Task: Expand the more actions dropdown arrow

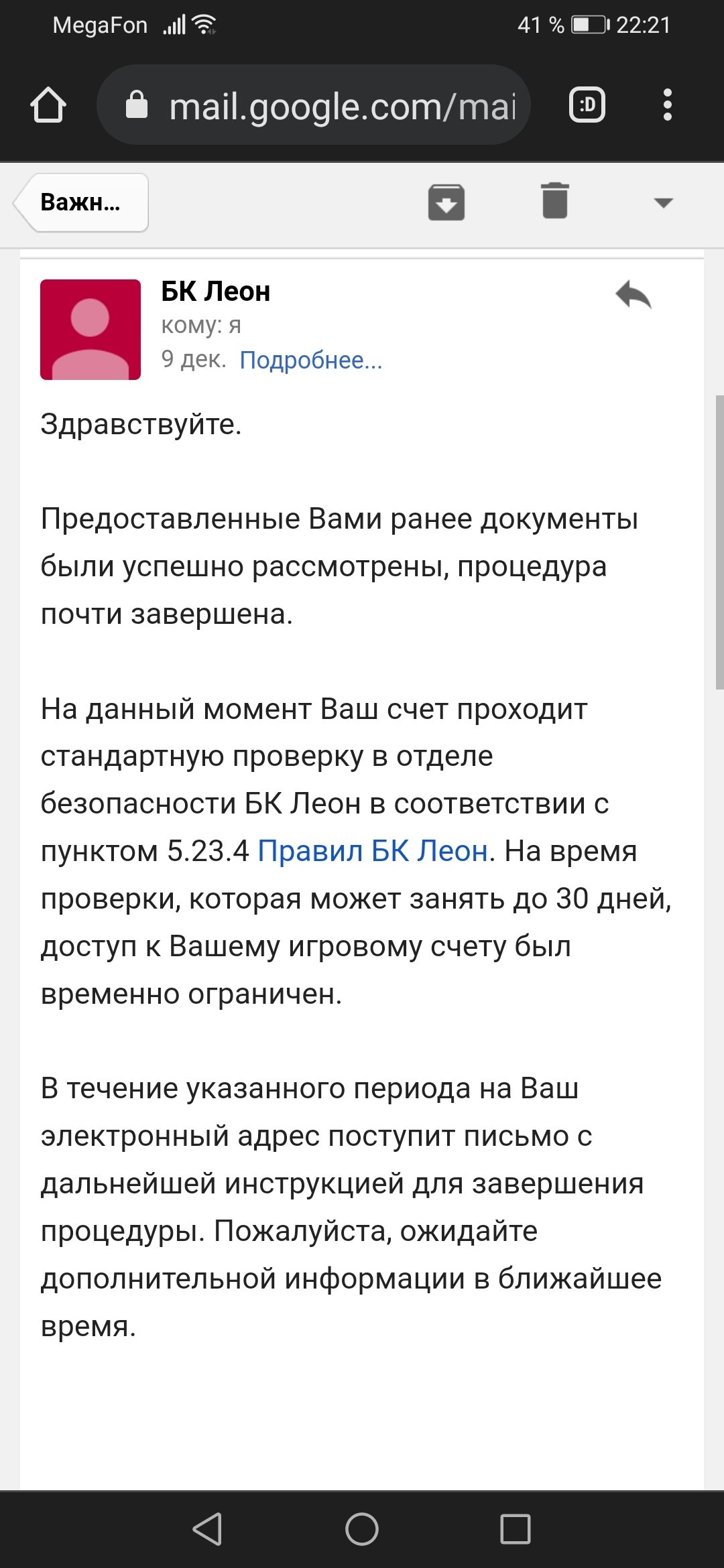Action: coord(663,203)
